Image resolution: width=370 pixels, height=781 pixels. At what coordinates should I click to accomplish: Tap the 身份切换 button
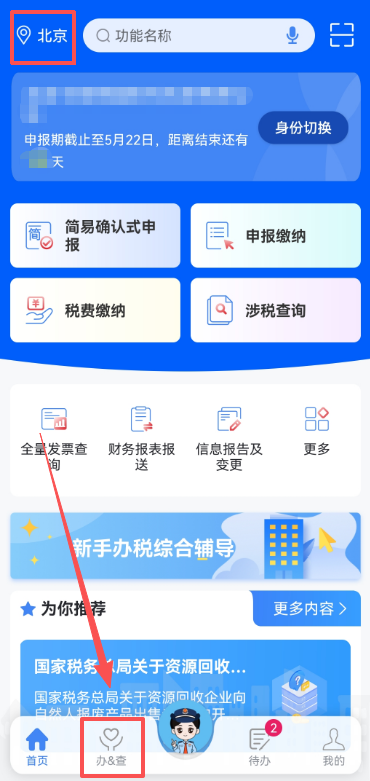pos(303,128)
